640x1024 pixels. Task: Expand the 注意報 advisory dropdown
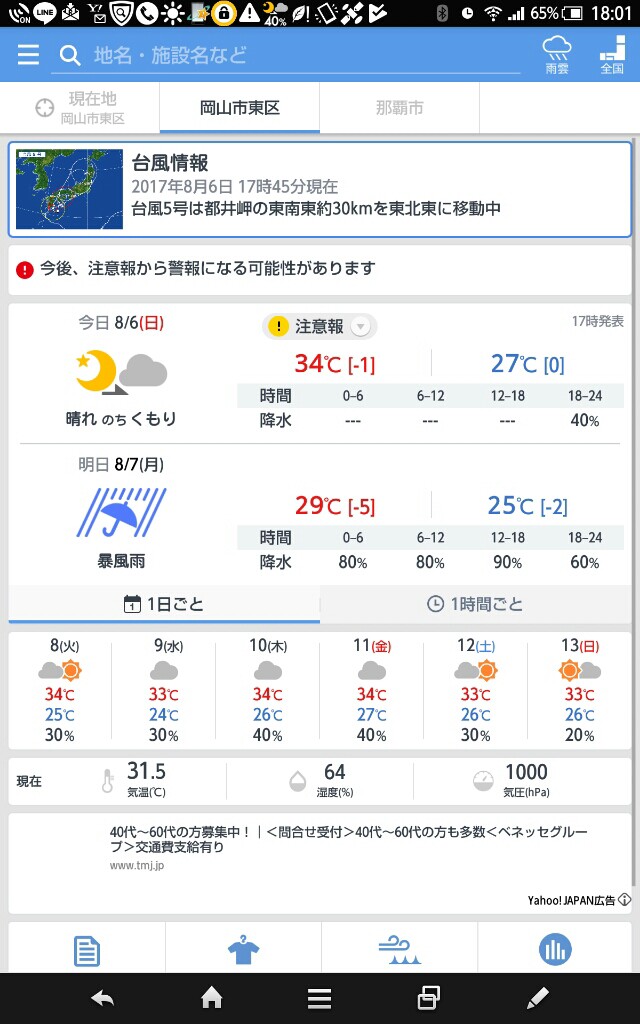pyautogui.click(x=319, y=326)
